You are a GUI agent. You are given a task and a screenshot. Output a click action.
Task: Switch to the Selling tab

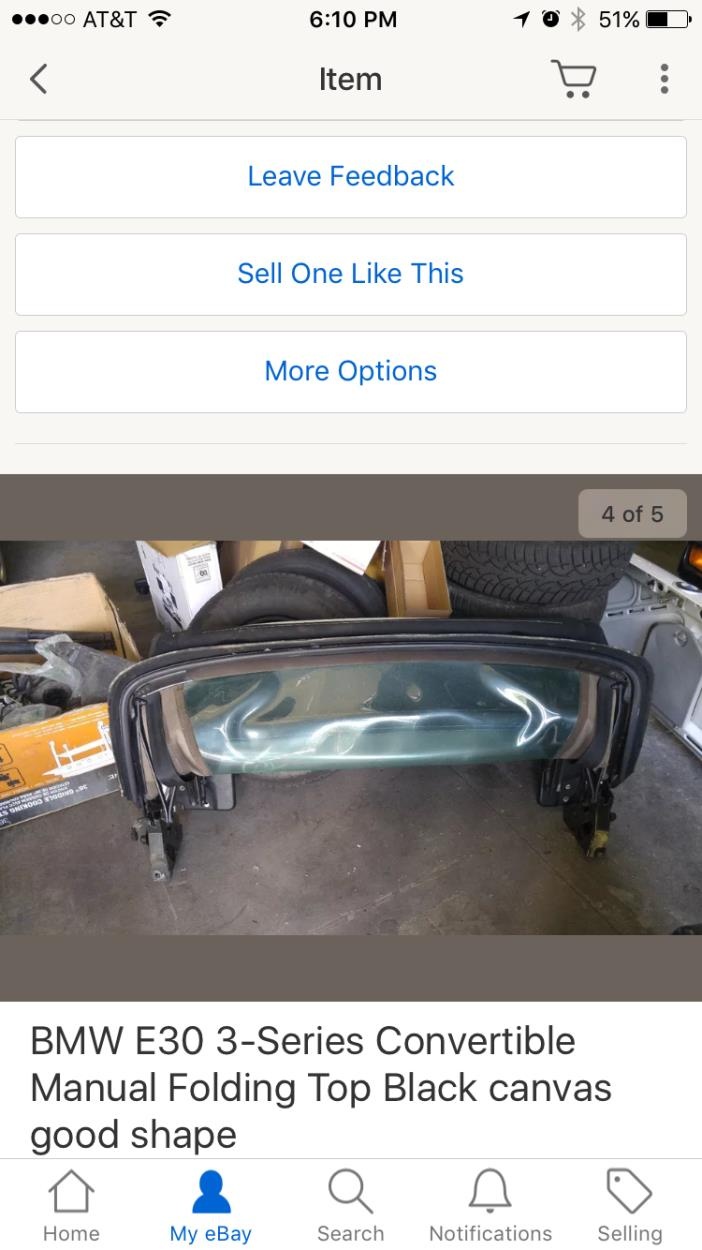(629, 1206)
